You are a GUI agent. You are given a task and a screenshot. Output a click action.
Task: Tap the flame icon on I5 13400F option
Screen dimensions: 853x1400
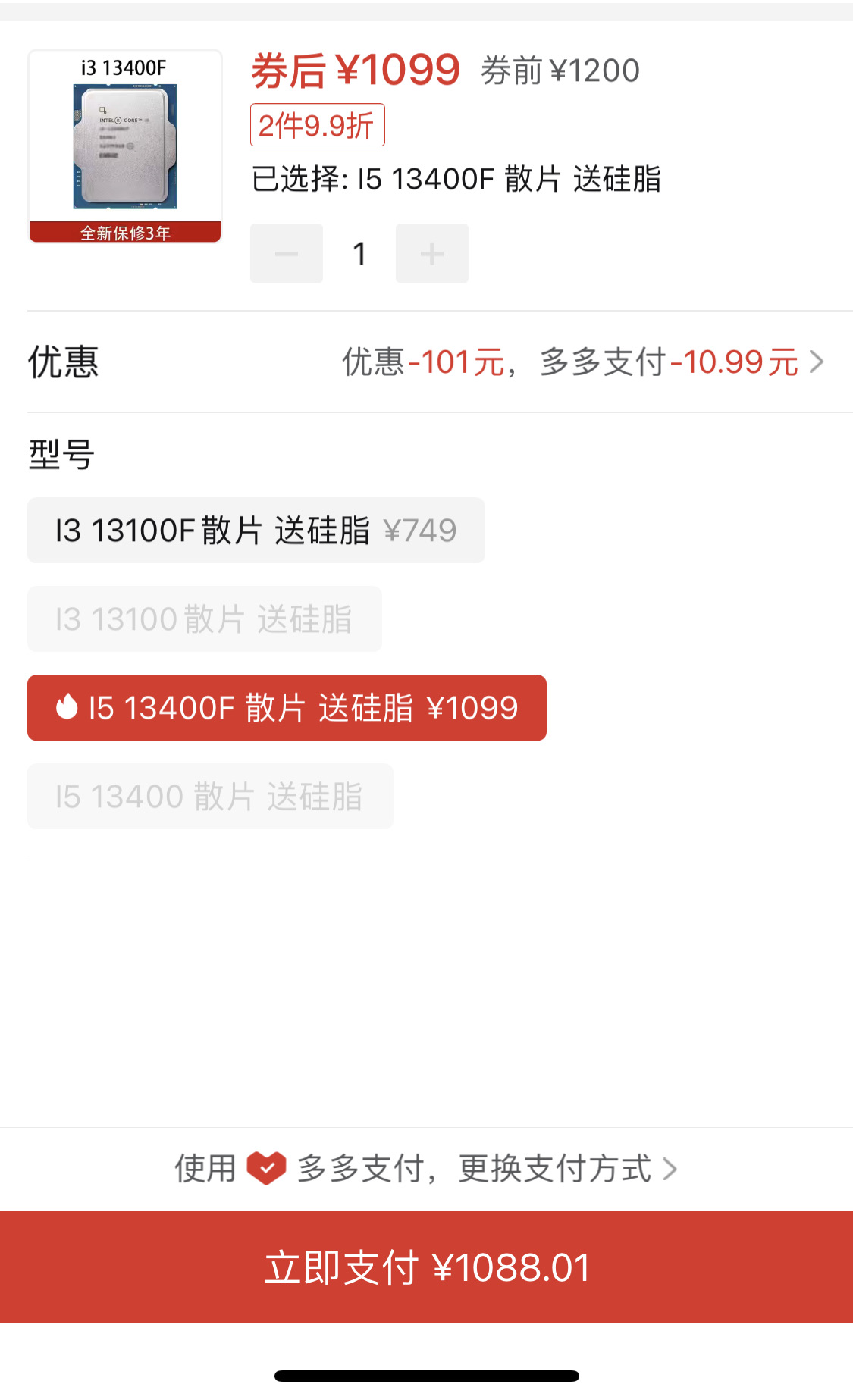point(69,707)
